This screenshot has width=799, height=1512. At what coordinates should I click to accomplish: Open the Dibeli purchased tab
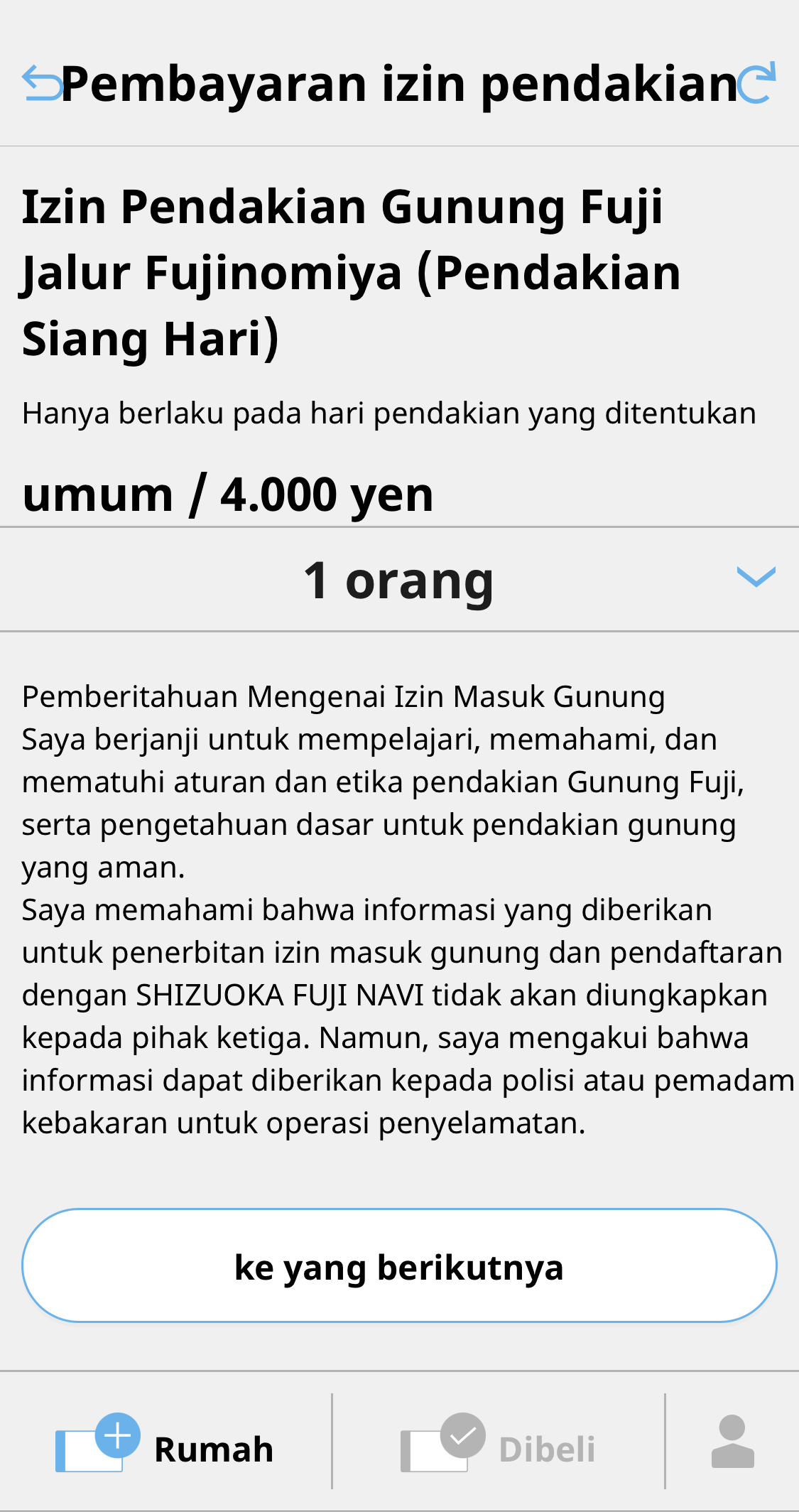(498, 1442)
